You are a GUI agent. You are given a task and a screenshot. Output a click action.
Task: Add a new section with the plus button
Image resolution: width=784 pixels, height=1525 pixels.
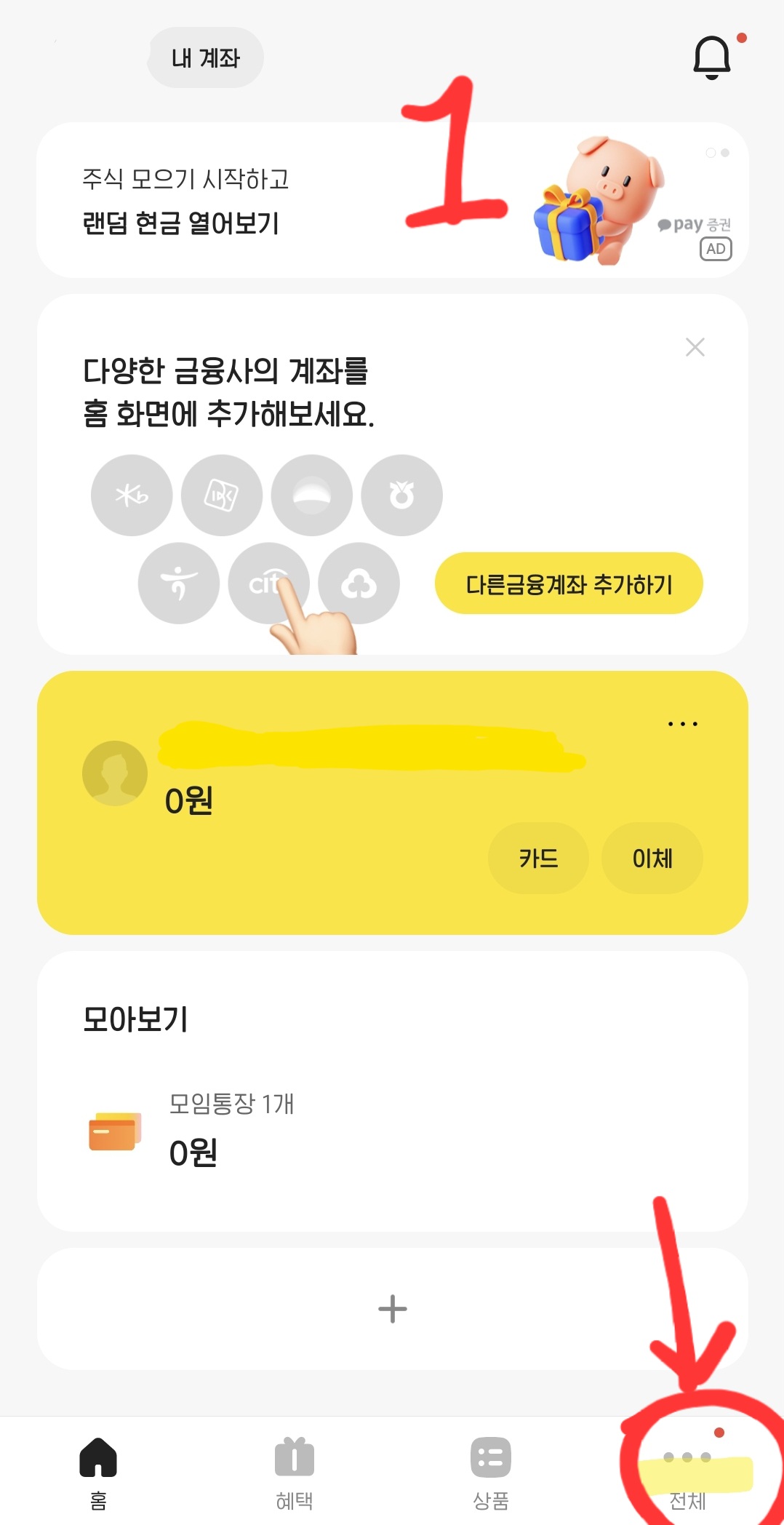click(392, 1309)
